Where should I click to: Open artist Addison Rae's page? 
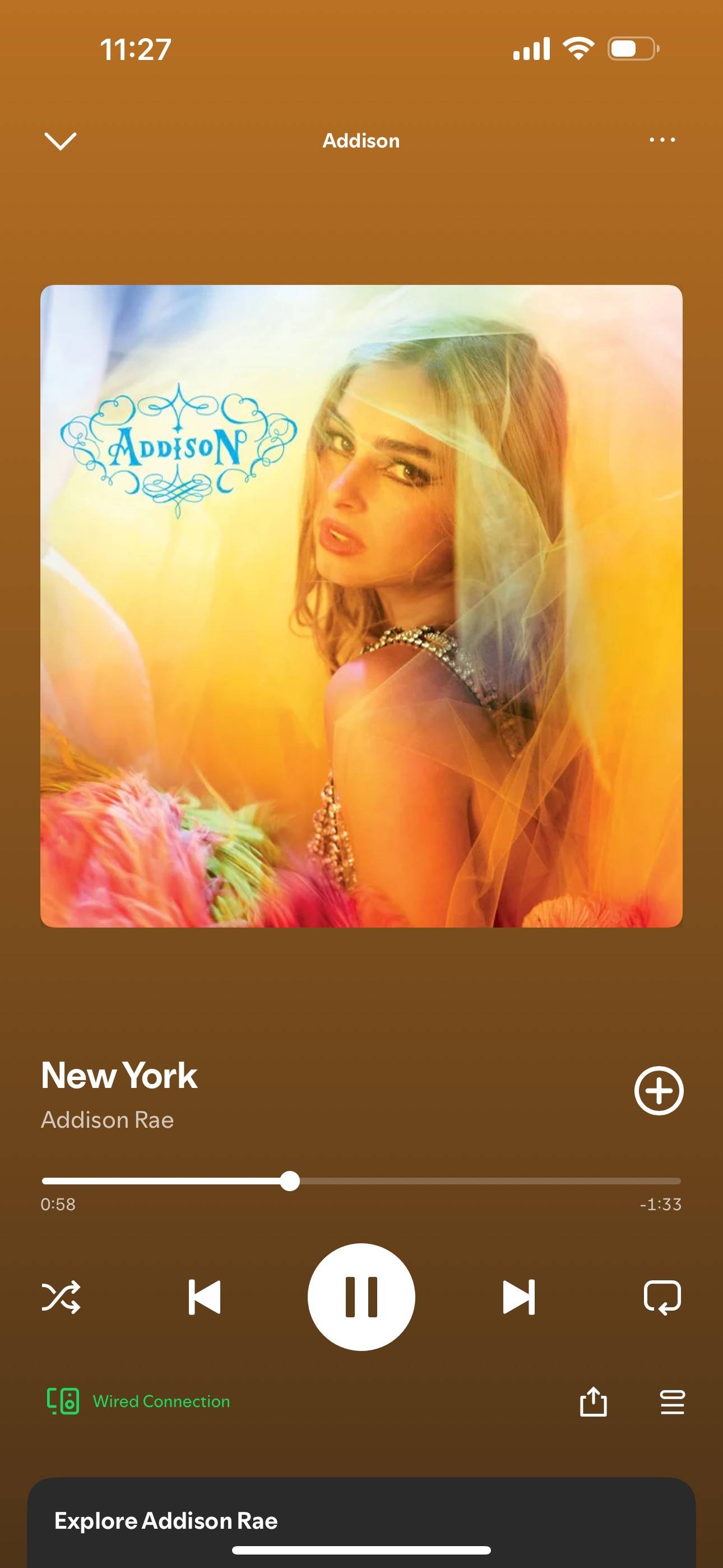tap(107, 1120)
